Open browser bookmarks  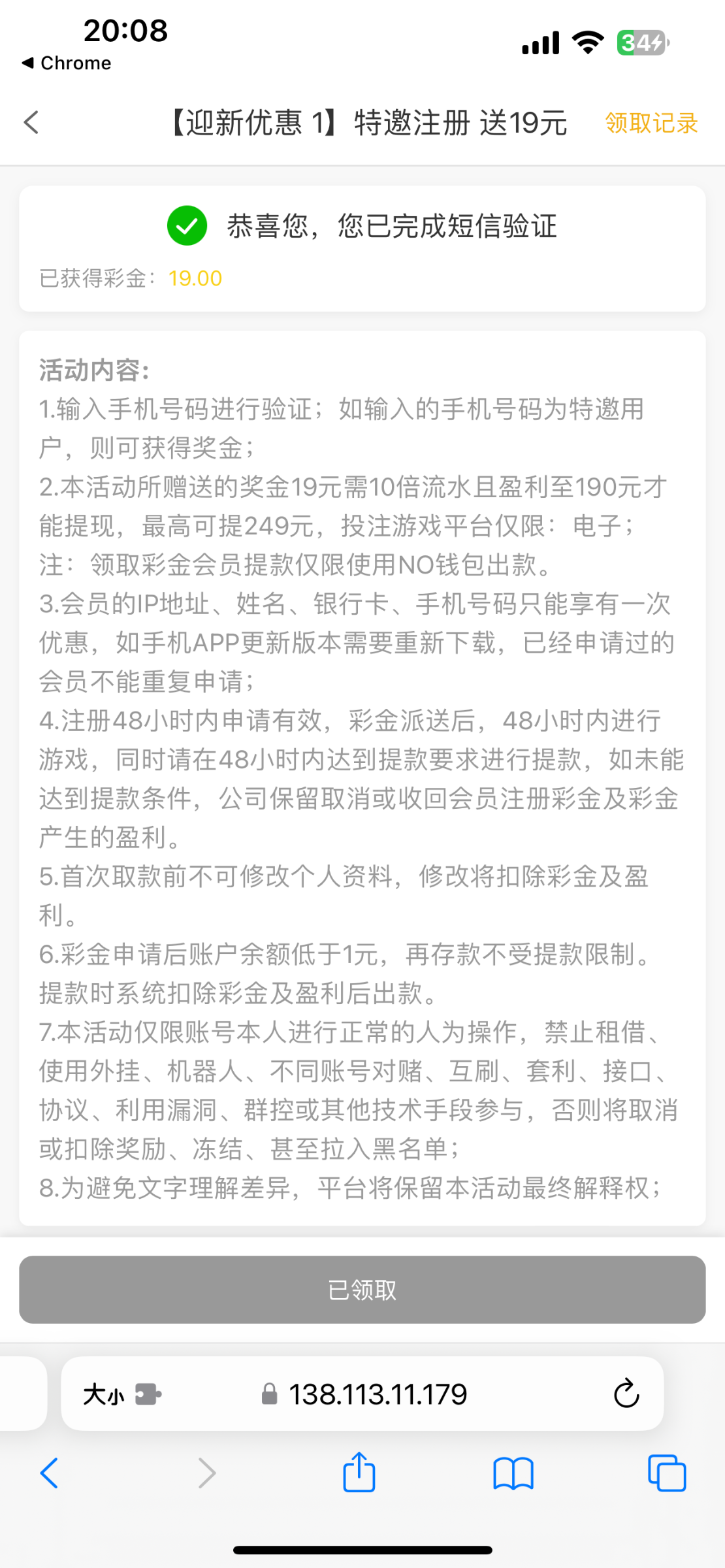513,1473
